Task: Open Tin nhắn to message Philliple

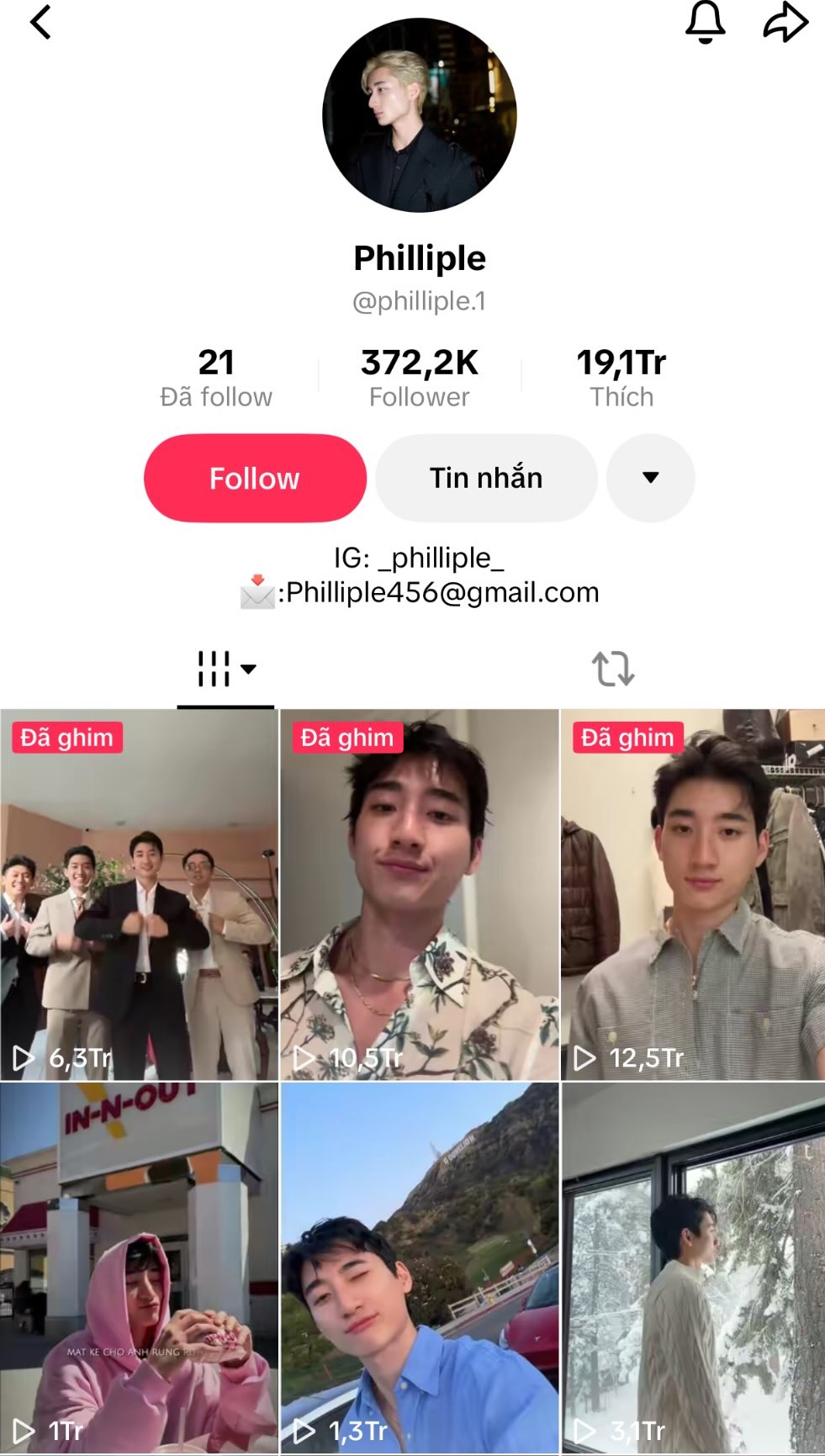Action: [486, 478]
